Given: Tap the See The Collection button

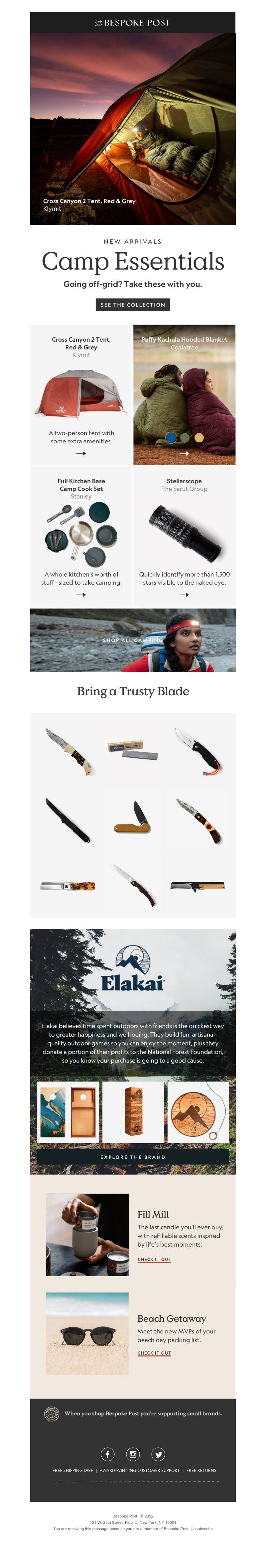Looking at the screenshot, I should point(133,304).
